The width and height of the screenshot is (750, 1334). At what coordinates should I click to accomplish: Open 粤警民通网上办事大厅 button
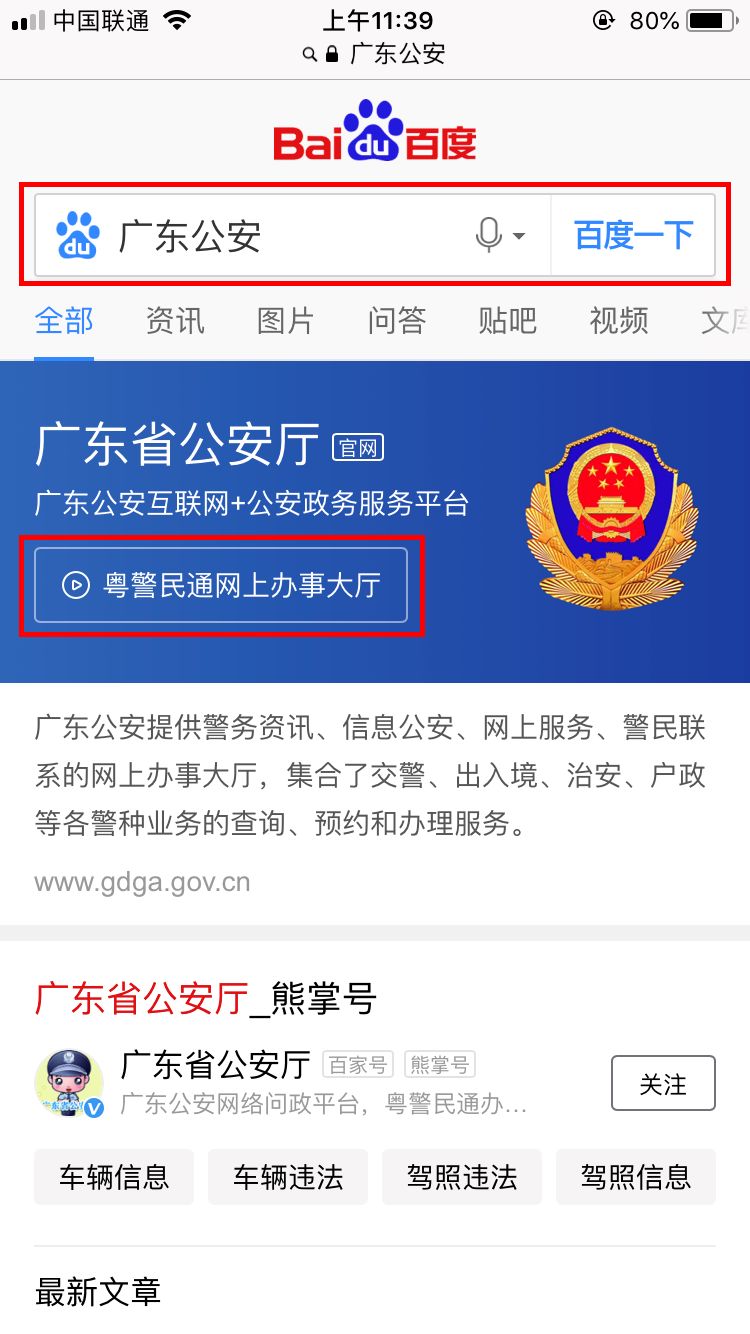tap(221, 585)
